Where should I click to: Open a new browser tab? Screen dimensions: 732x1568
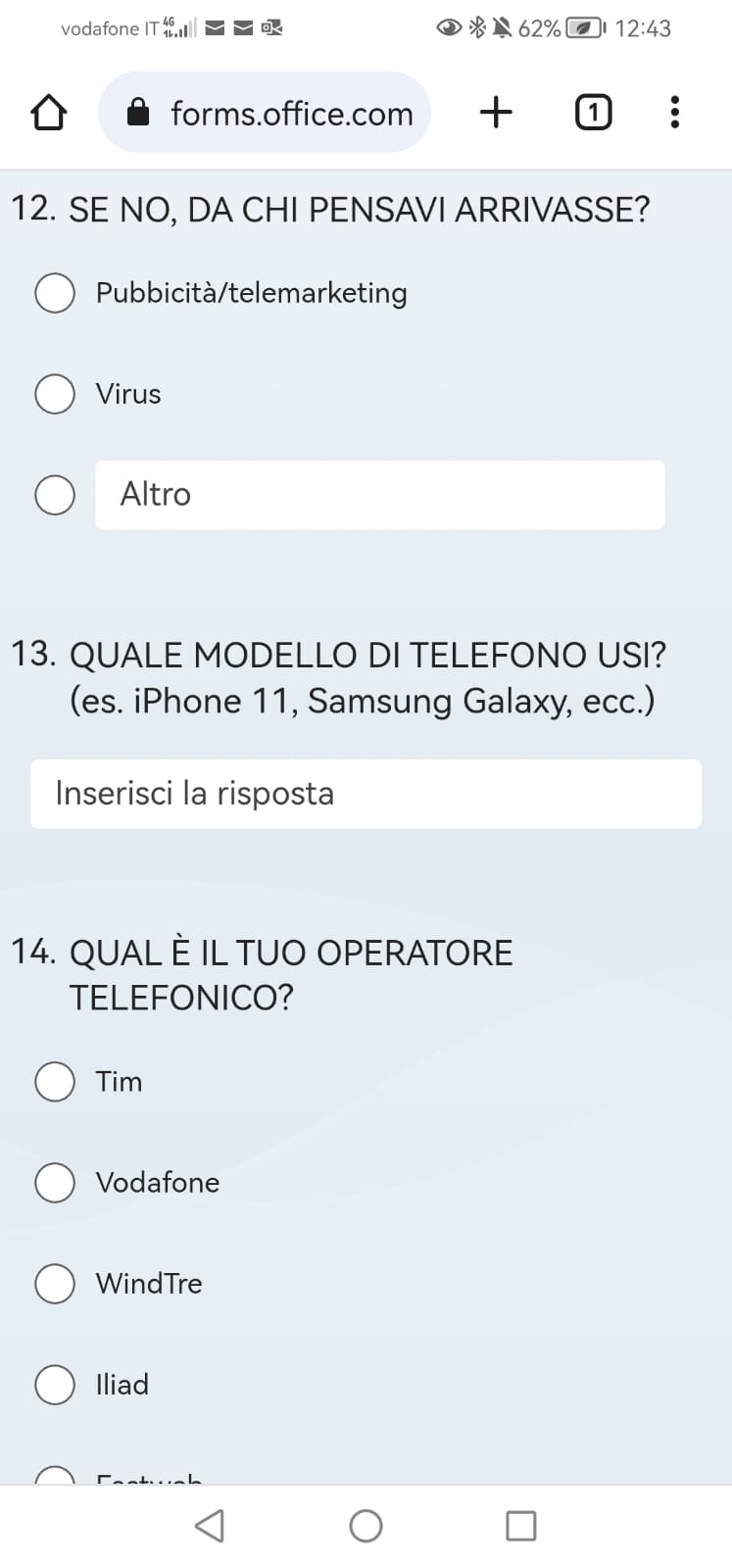coord(496,113)
